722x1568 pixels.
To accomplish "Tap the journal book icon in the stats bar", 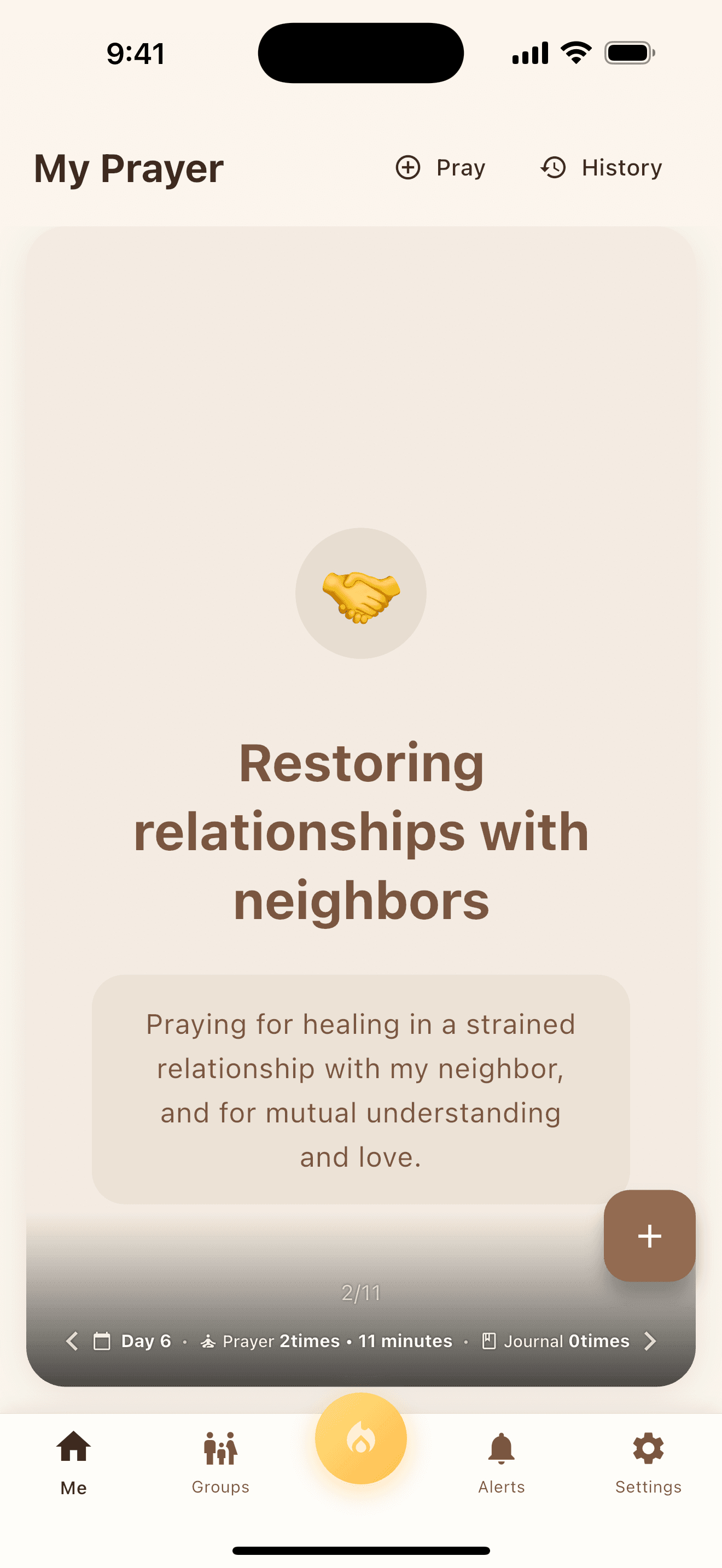I will [x=489, y=1341].
